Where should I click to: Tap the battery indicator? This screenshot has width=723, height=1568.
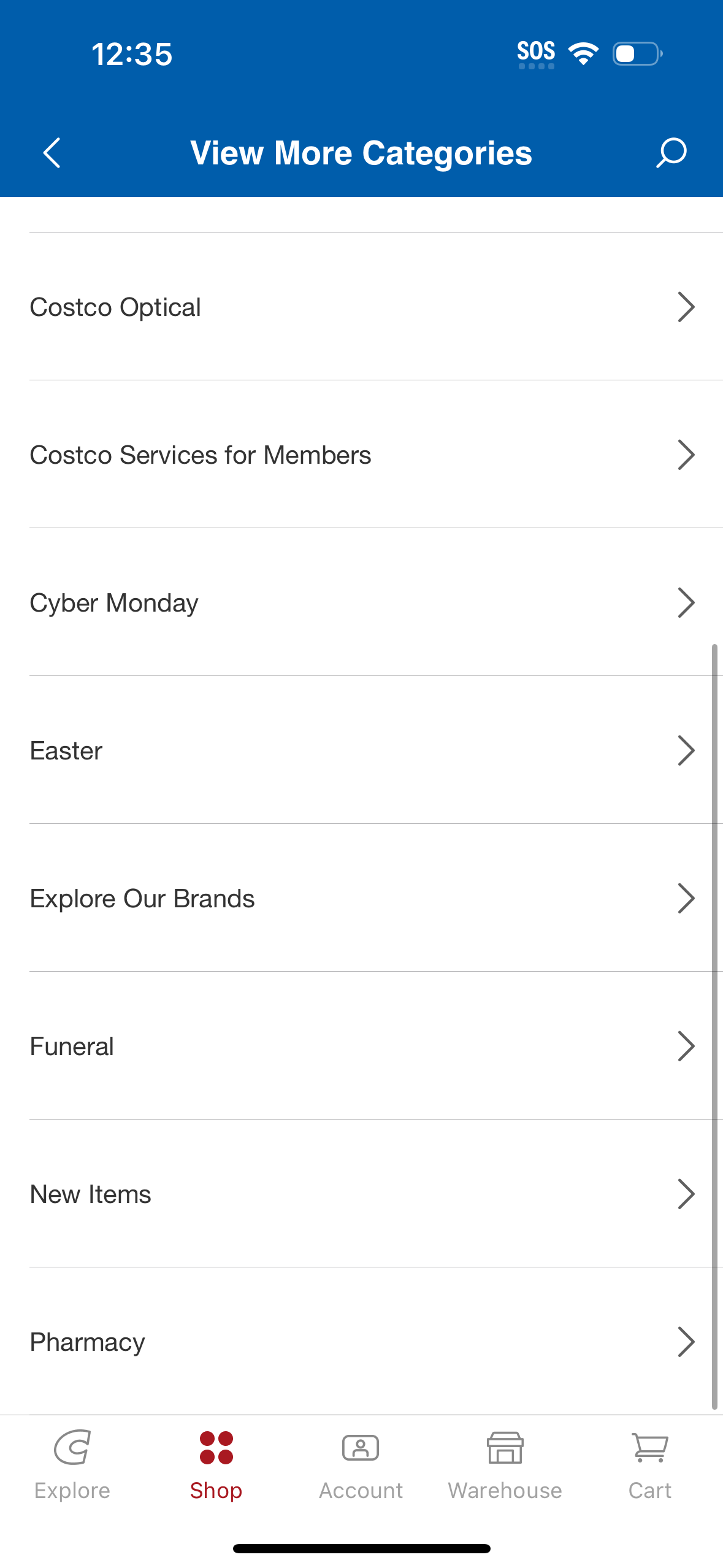(635, 55)
